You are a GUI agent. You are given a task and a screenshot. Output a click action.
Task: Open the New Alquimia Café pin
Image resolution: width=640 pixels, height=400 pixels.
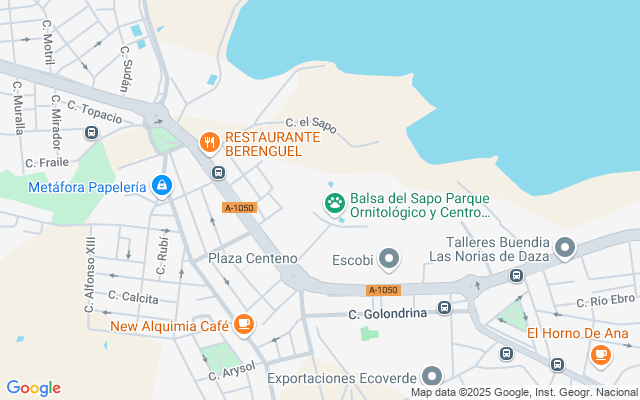coord(244,324)
